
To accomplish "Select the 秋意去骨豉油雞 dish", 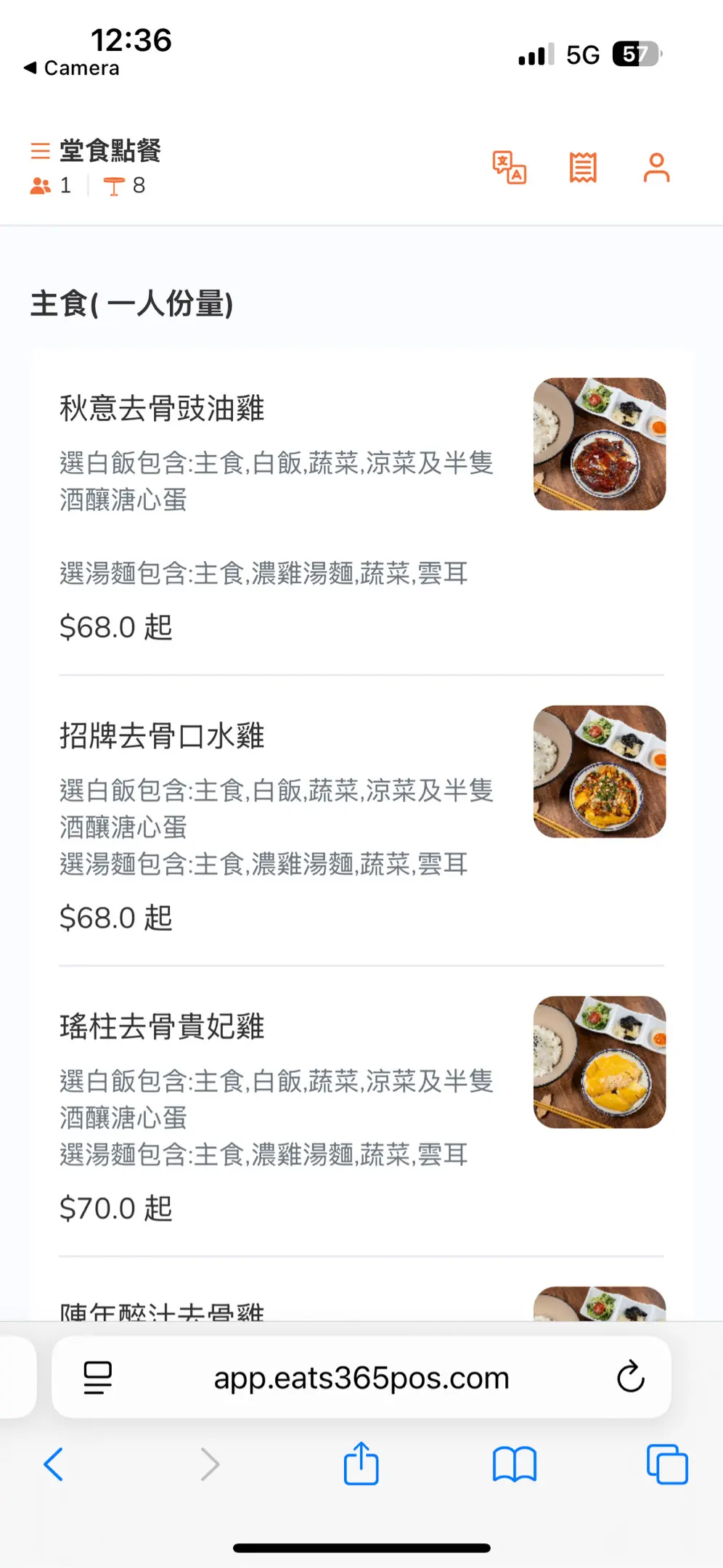I will click(x=162, y=409).
